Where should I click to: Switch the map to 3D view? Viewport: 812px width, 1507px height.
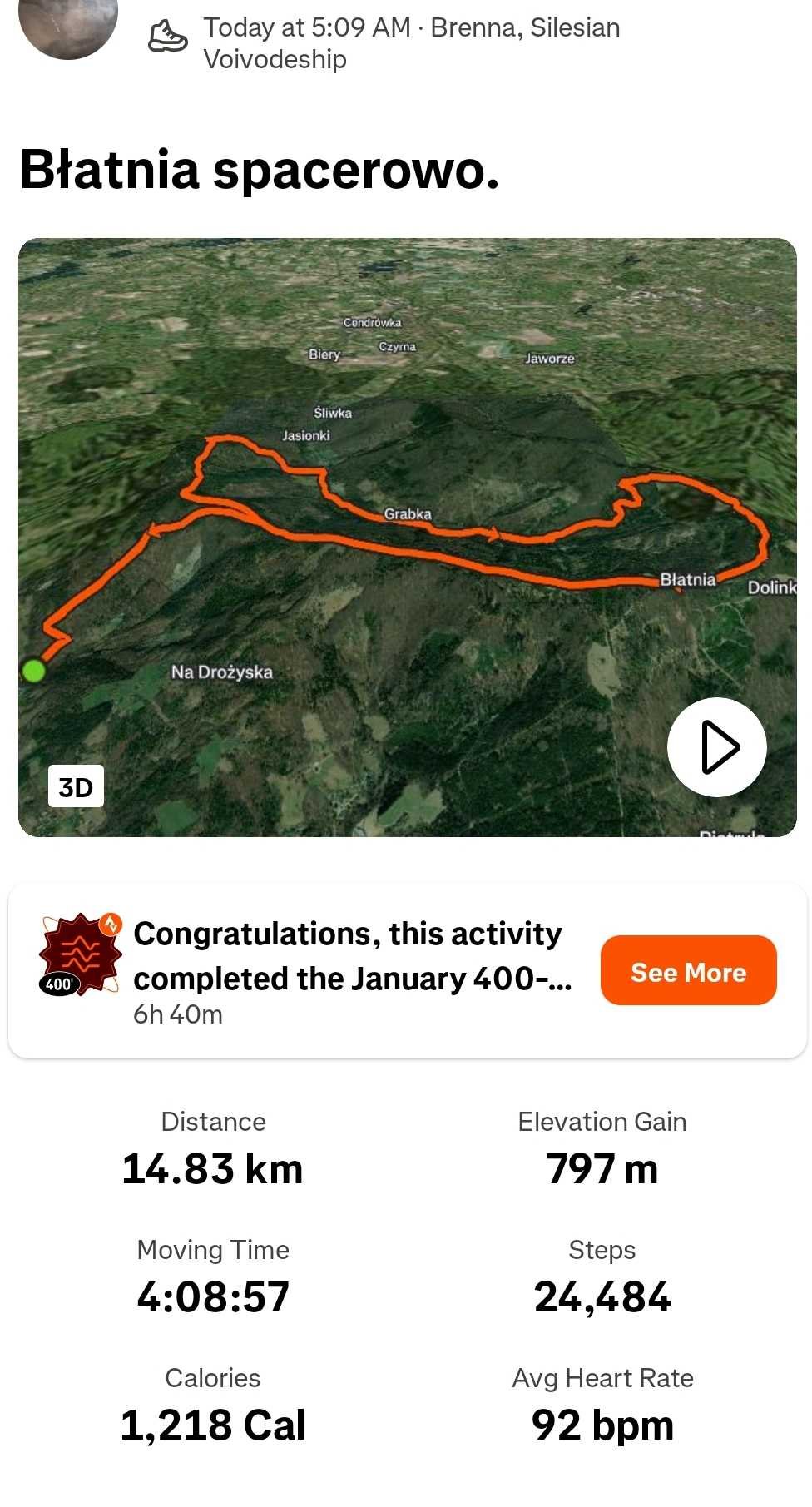tap(76, 786)
